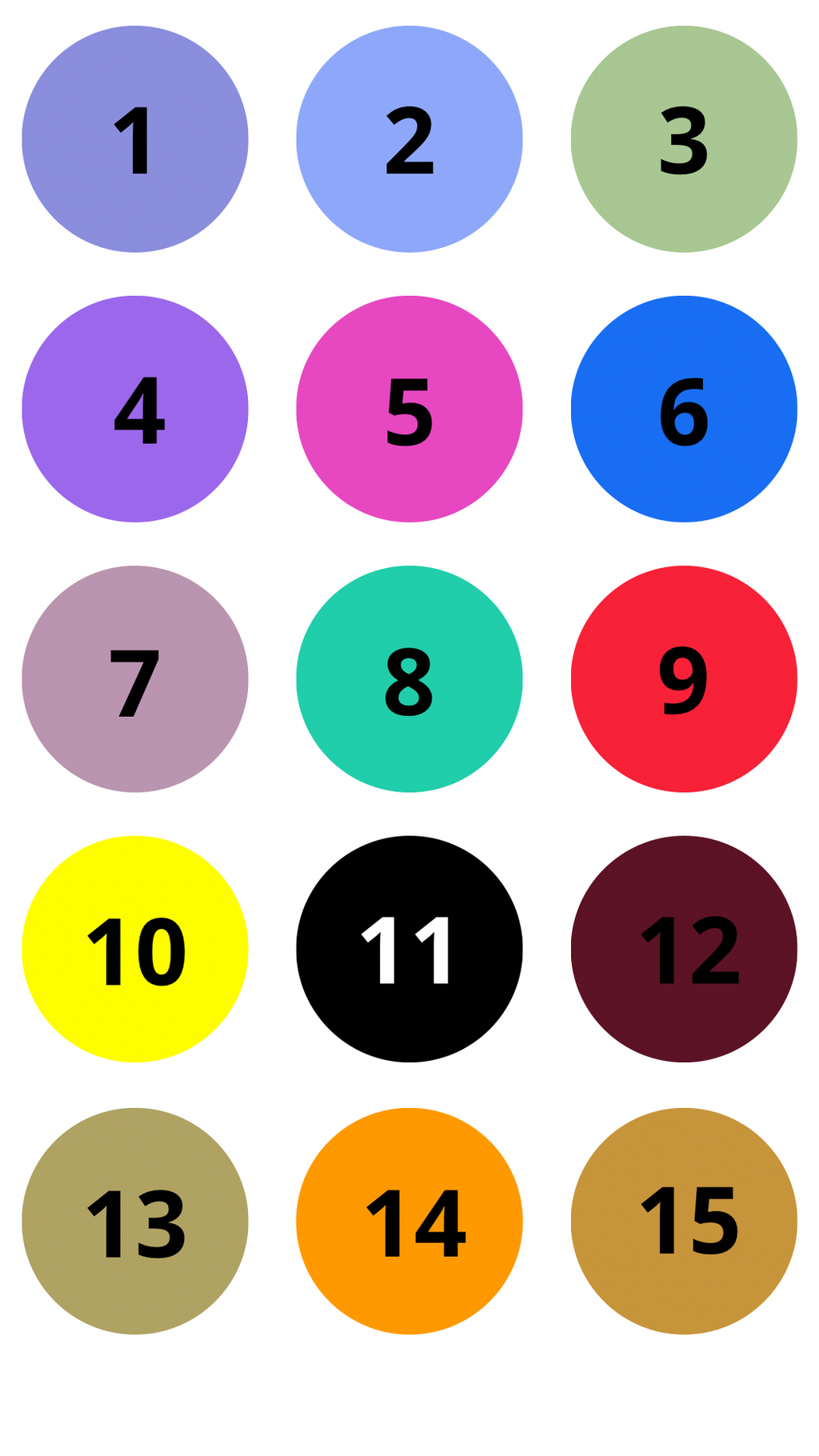Choose the golden-brown circle numbered 15
Image resolution: width=819 pixels, height=1456 pixels.
click(684, 1221)
